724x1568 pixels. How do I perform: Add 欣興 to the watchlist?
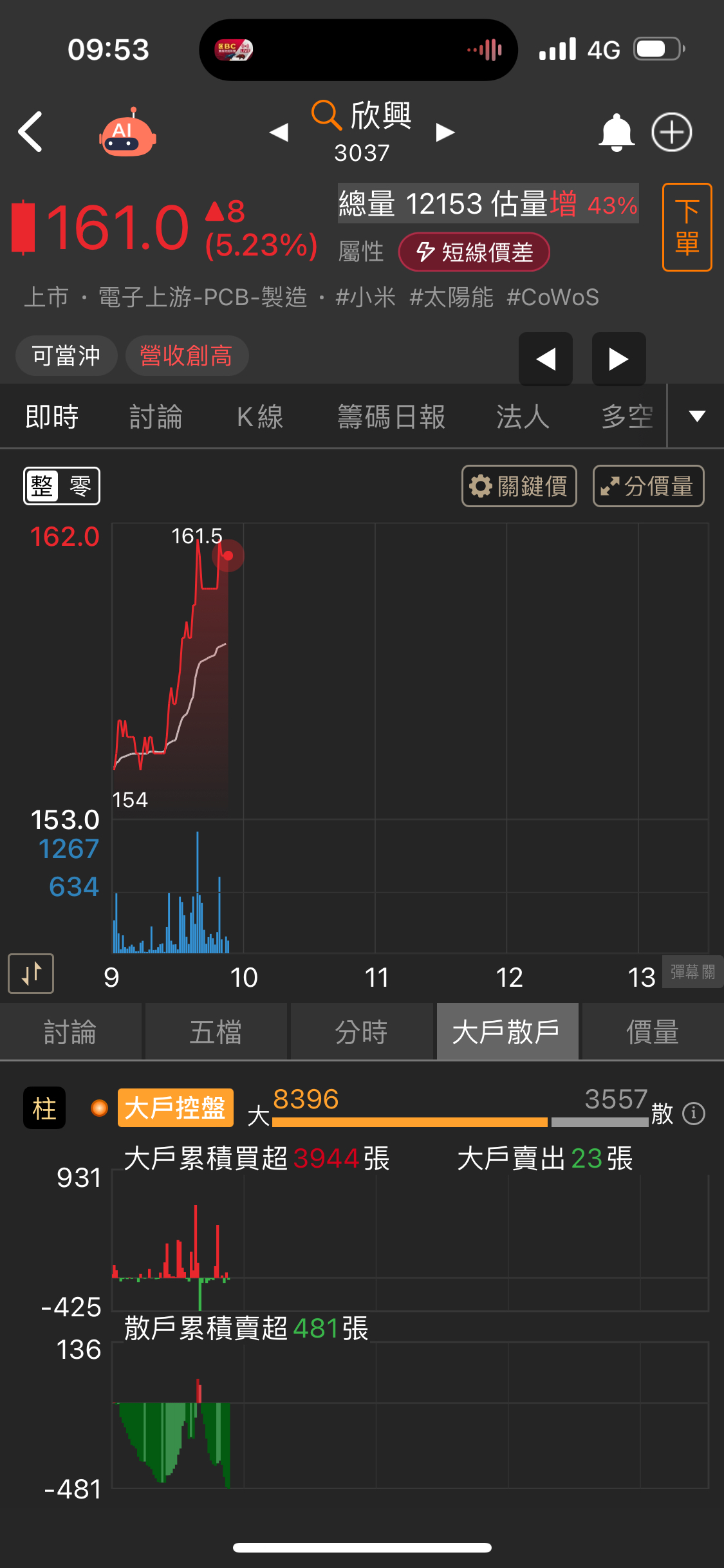(671, 133)
